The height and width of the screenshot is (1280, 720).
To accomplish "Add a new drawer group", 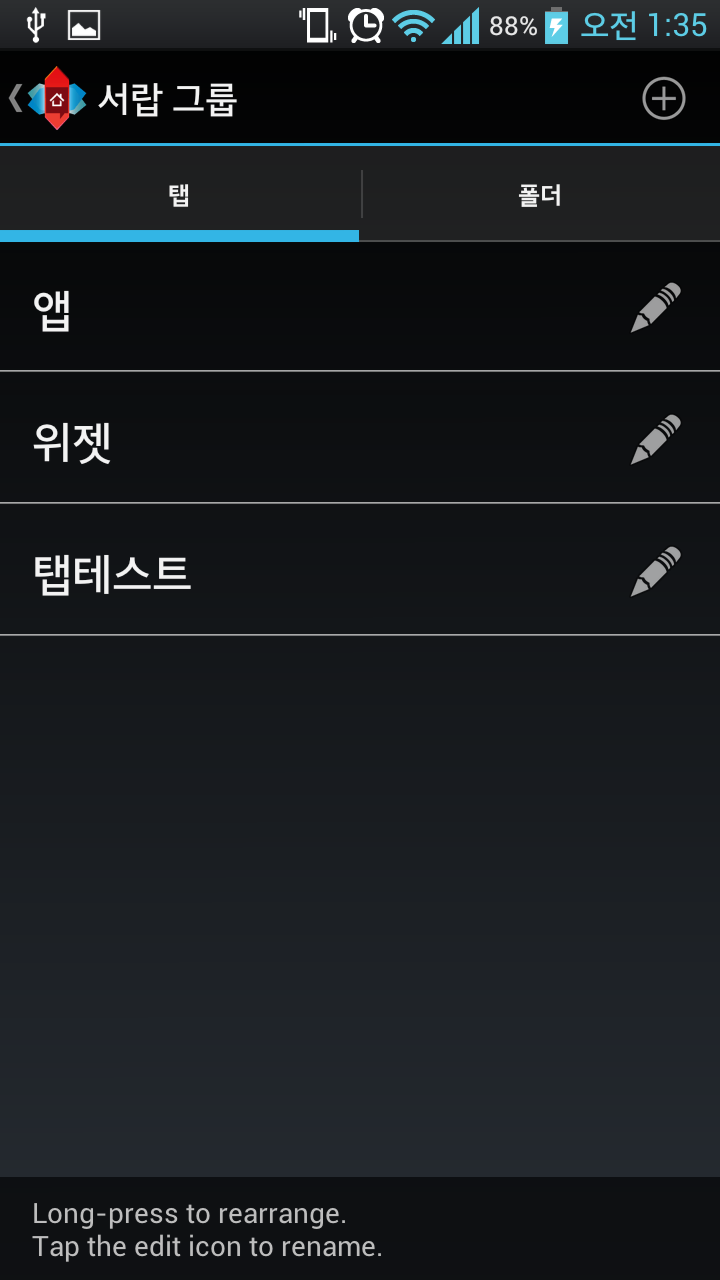I will coord(663,98).
